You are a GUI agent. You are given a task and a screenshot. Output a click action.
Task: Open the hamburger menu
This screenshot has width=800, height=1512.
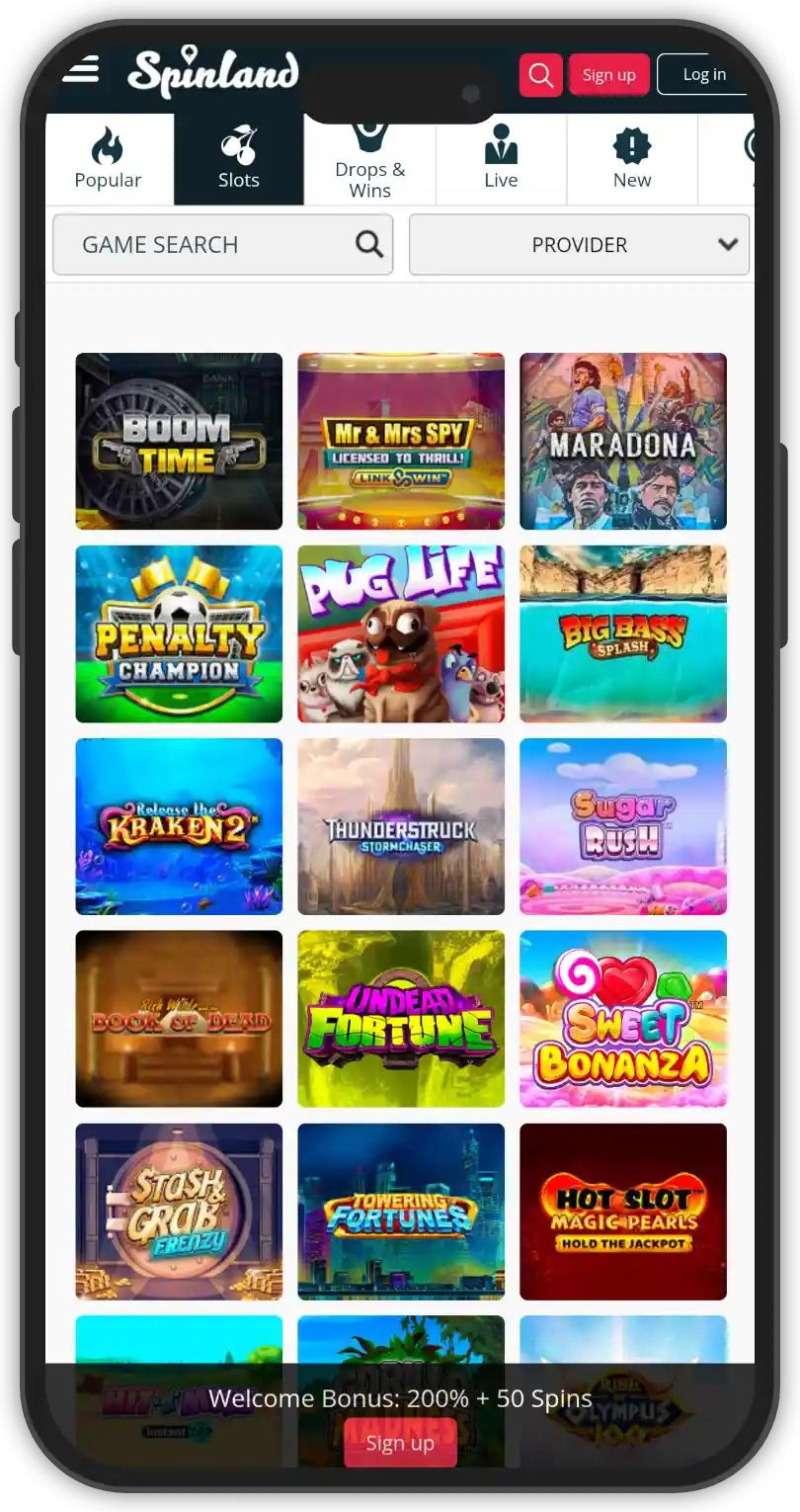[81, 71]
